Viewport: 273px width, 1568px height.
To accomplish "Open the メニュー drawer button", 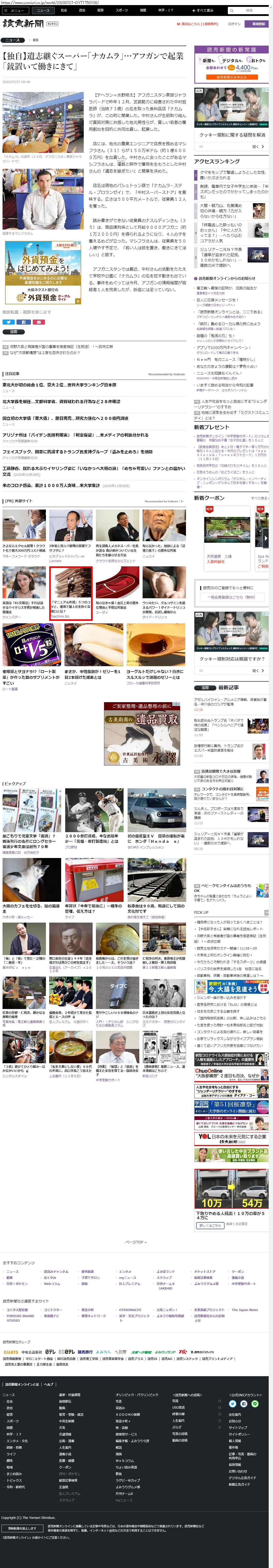I will pyautogui.click(x=15, y=10).
